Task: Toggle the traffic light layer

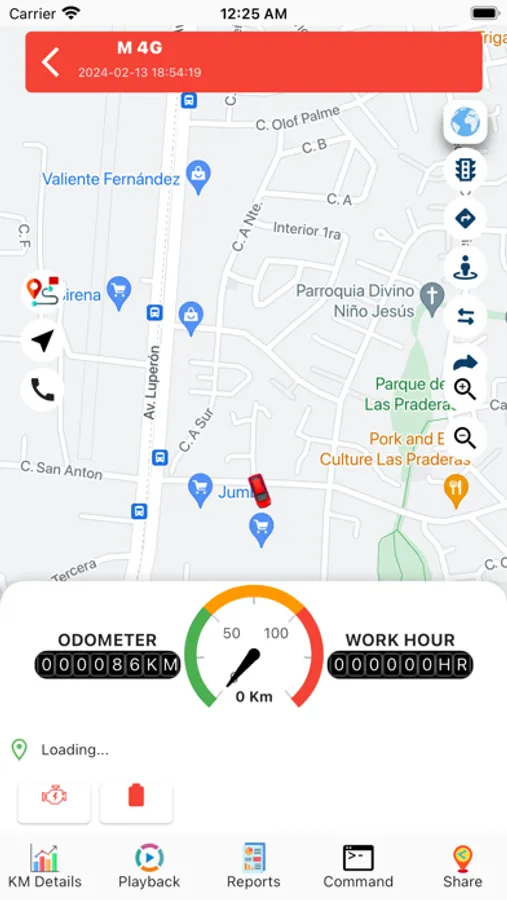Action: (x=465, y=170)
